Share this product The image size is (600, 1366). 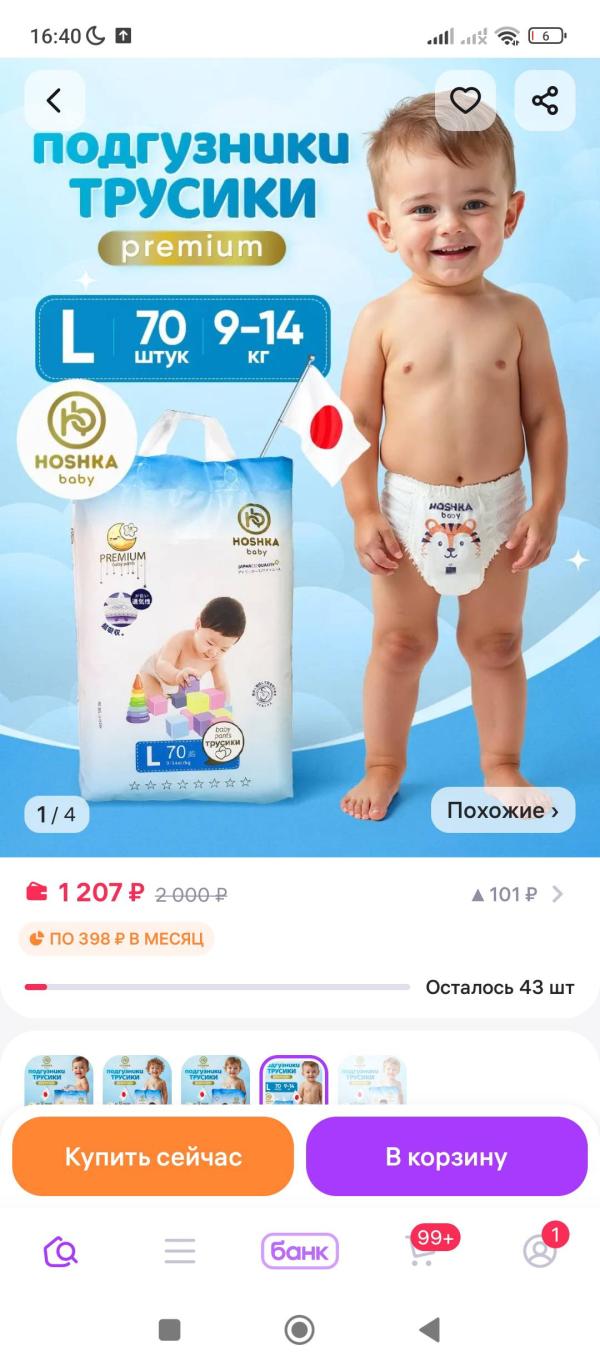pyautogui.click(x=545, y=100)
